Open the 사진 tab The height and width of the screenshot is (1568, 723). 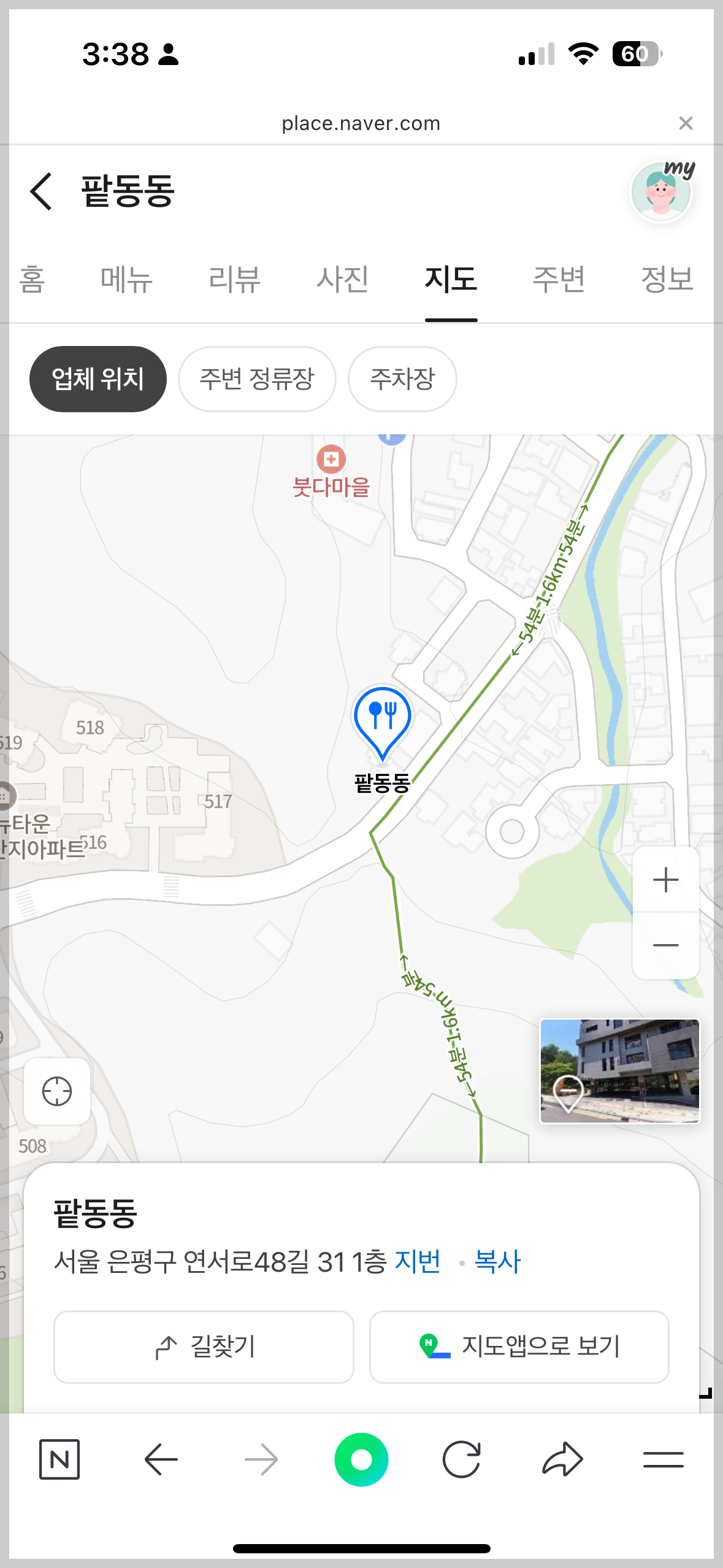pyautogui.click(x=343, y=280)
